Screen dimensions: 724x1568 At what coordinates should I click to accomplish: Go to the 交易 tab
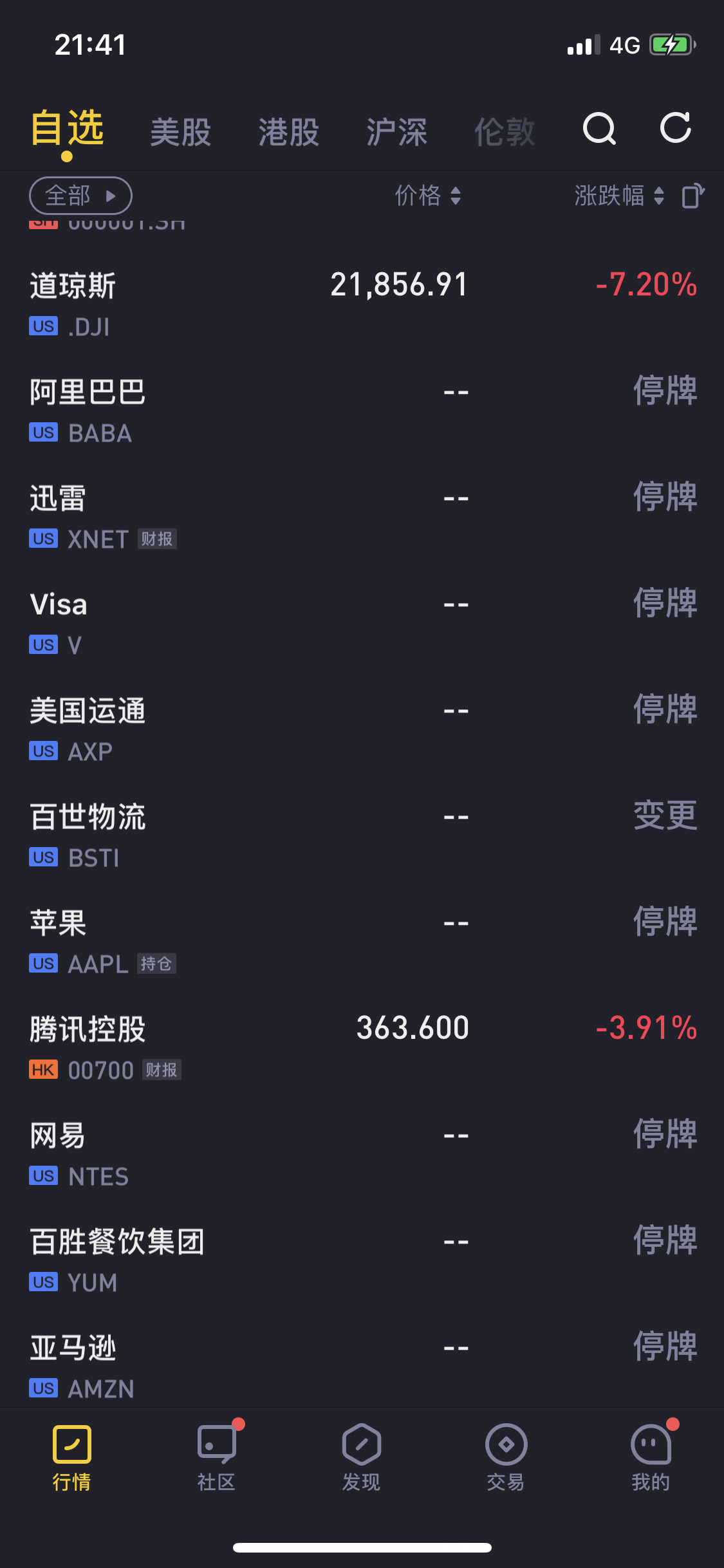(506, 1457)
